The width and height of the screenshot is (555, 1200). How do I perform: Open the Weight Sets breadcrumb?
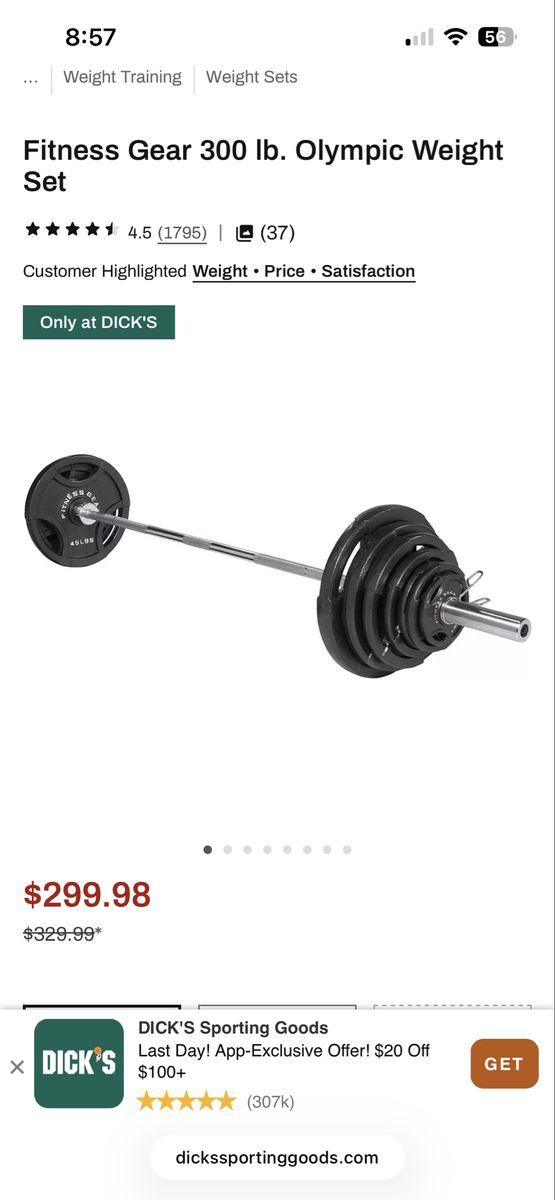251,77
